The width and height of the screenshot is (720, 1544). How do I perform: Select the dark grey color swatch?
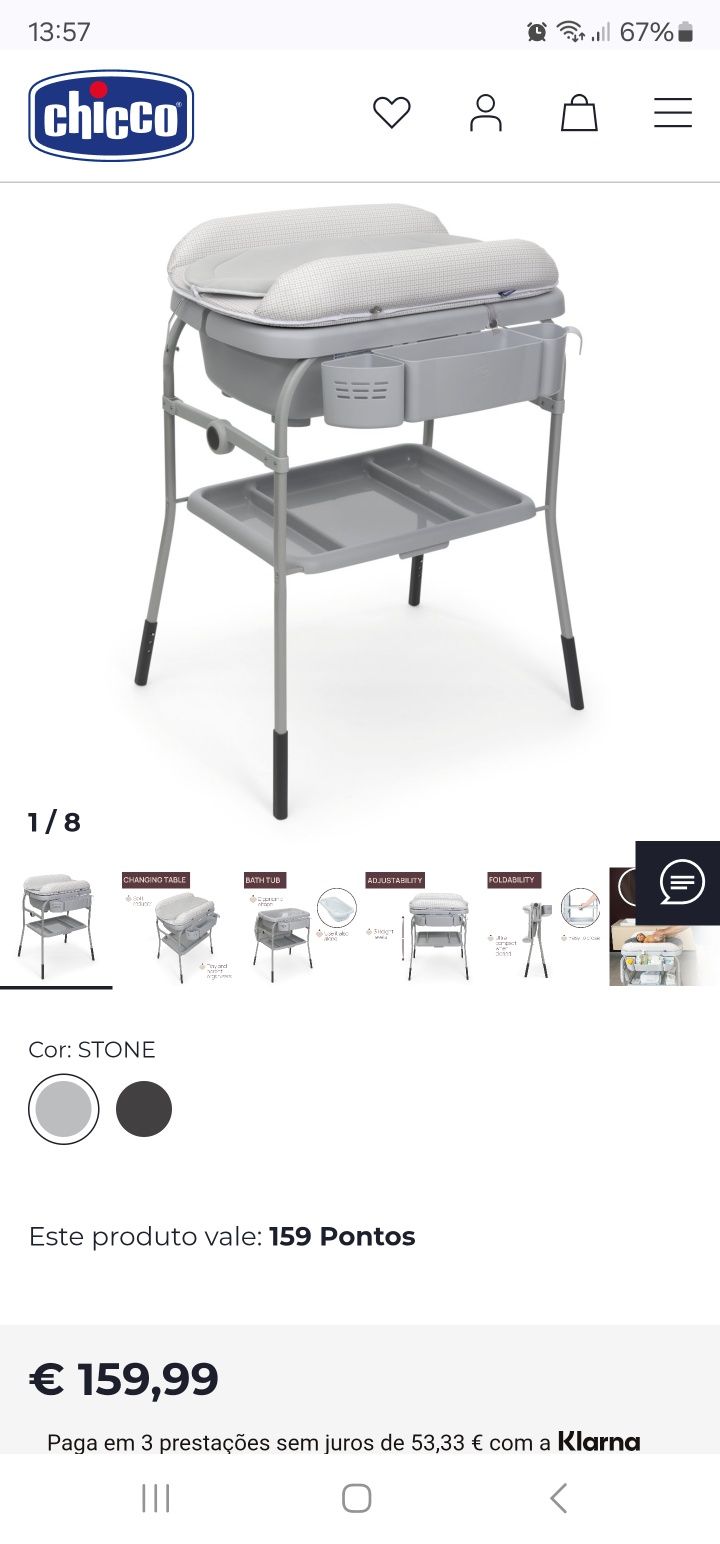tap(144, 1109)
